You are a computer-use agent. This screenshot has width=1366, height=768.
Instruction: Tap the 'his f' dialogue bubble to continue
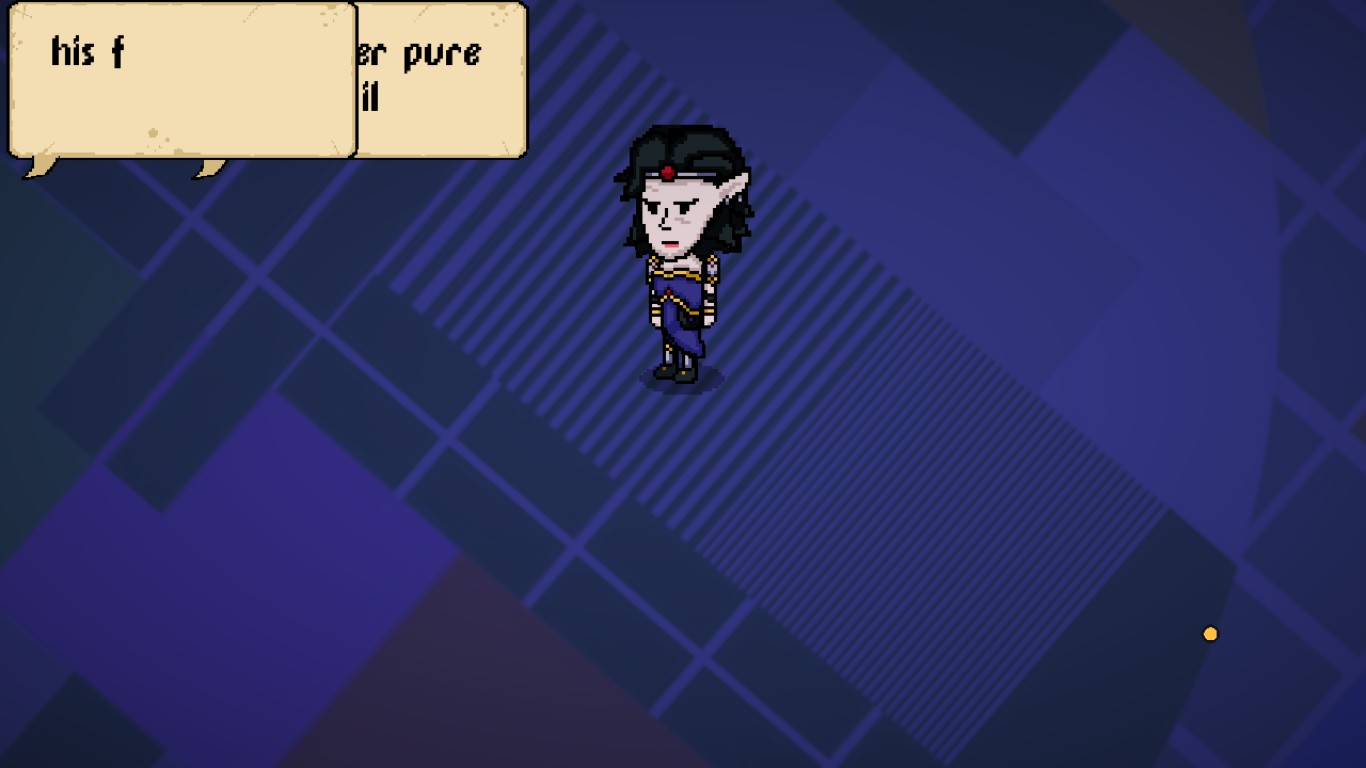coord(183,80)
